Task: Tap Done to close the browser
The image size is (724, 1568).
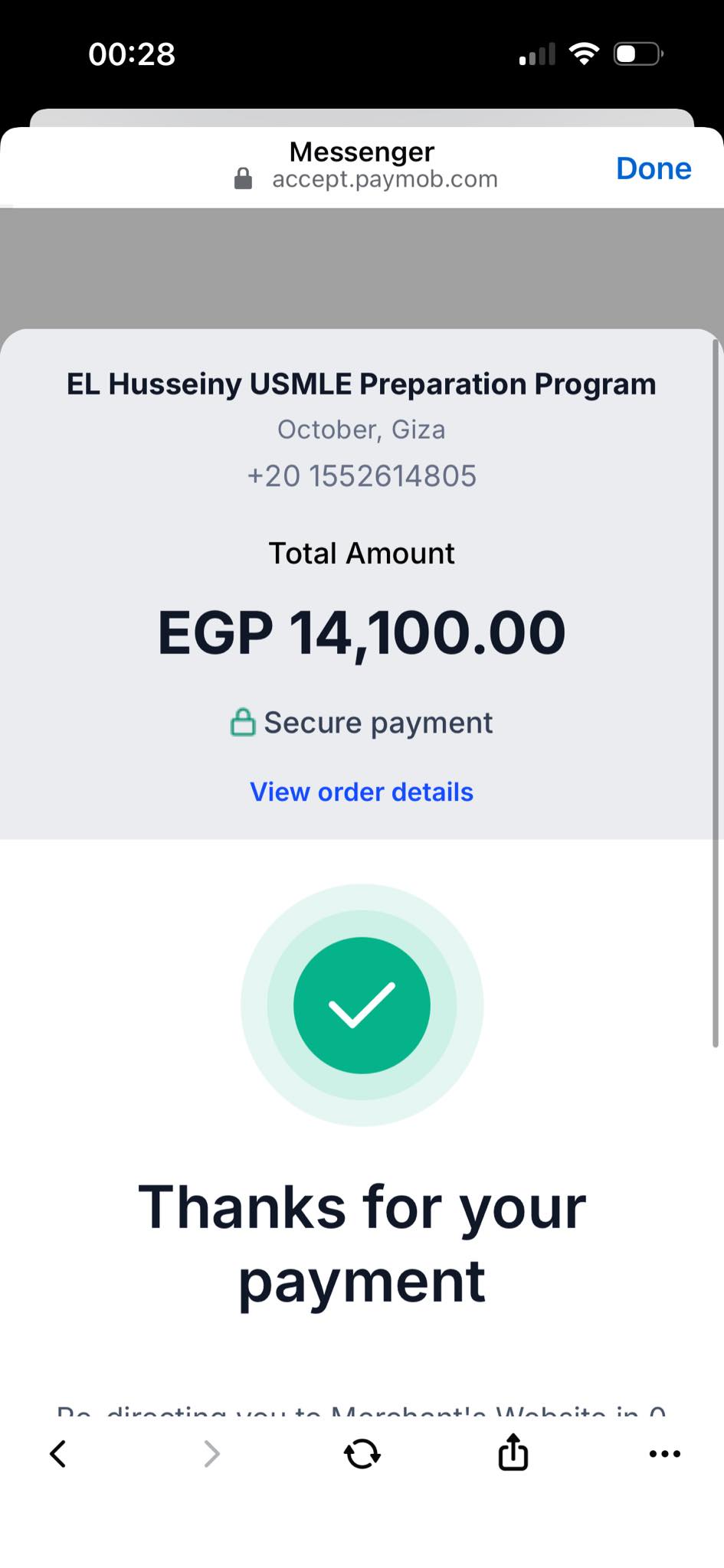Action: (653, 168)
